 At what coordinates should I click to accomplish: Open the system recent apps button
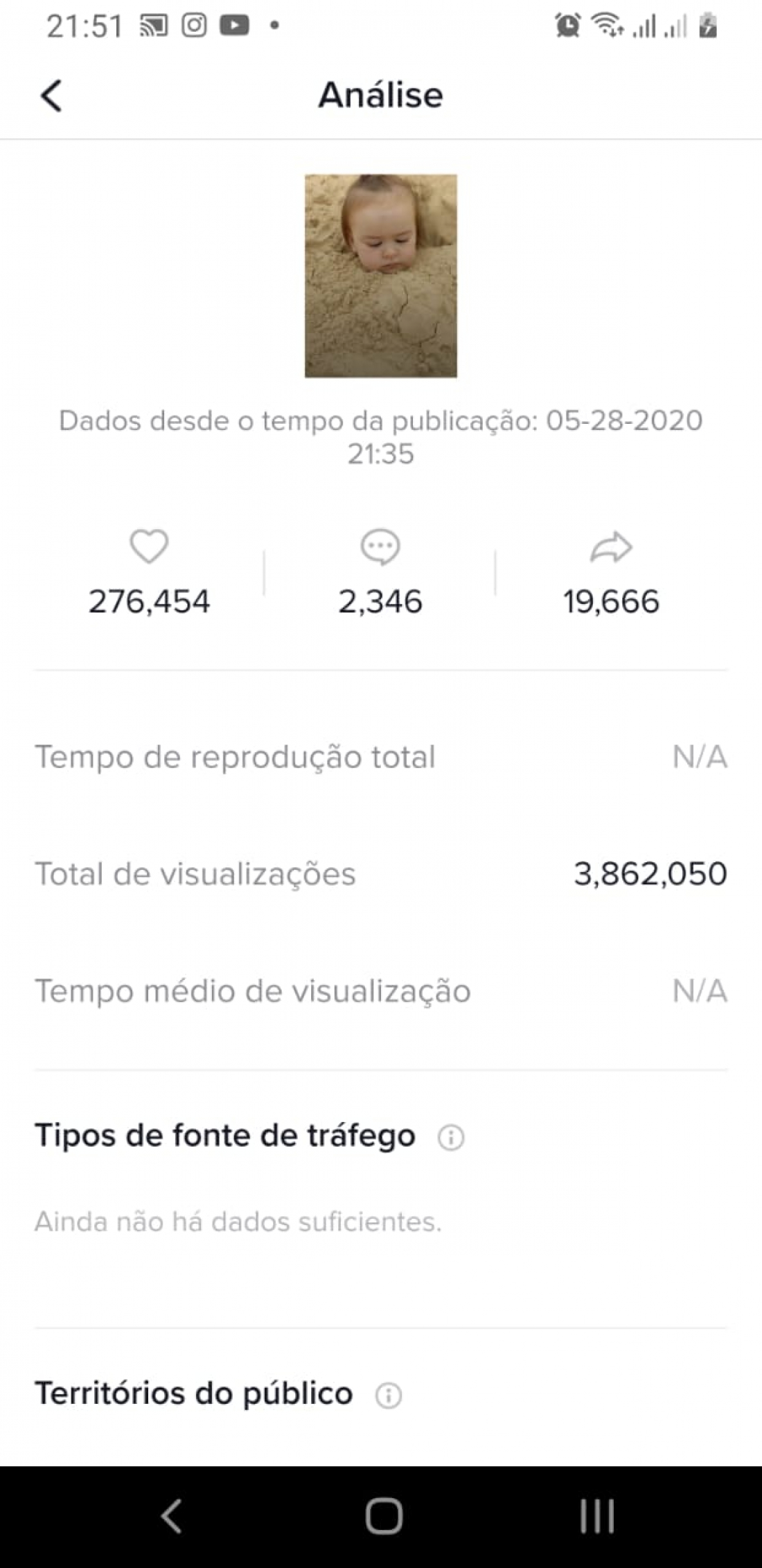pos(596,1516)
